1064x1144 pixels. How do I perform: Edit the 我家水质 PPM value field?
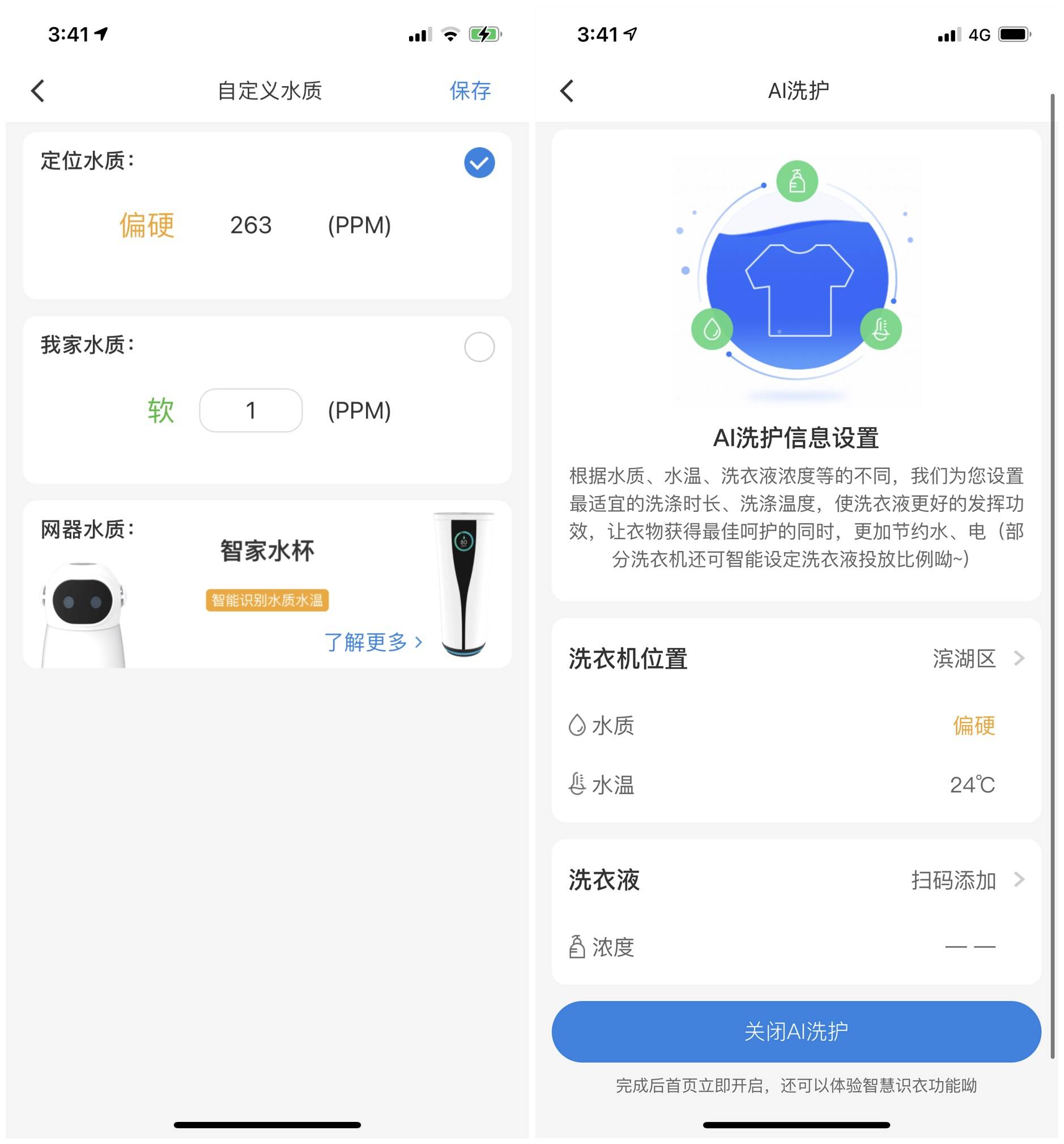pos(250,410)
